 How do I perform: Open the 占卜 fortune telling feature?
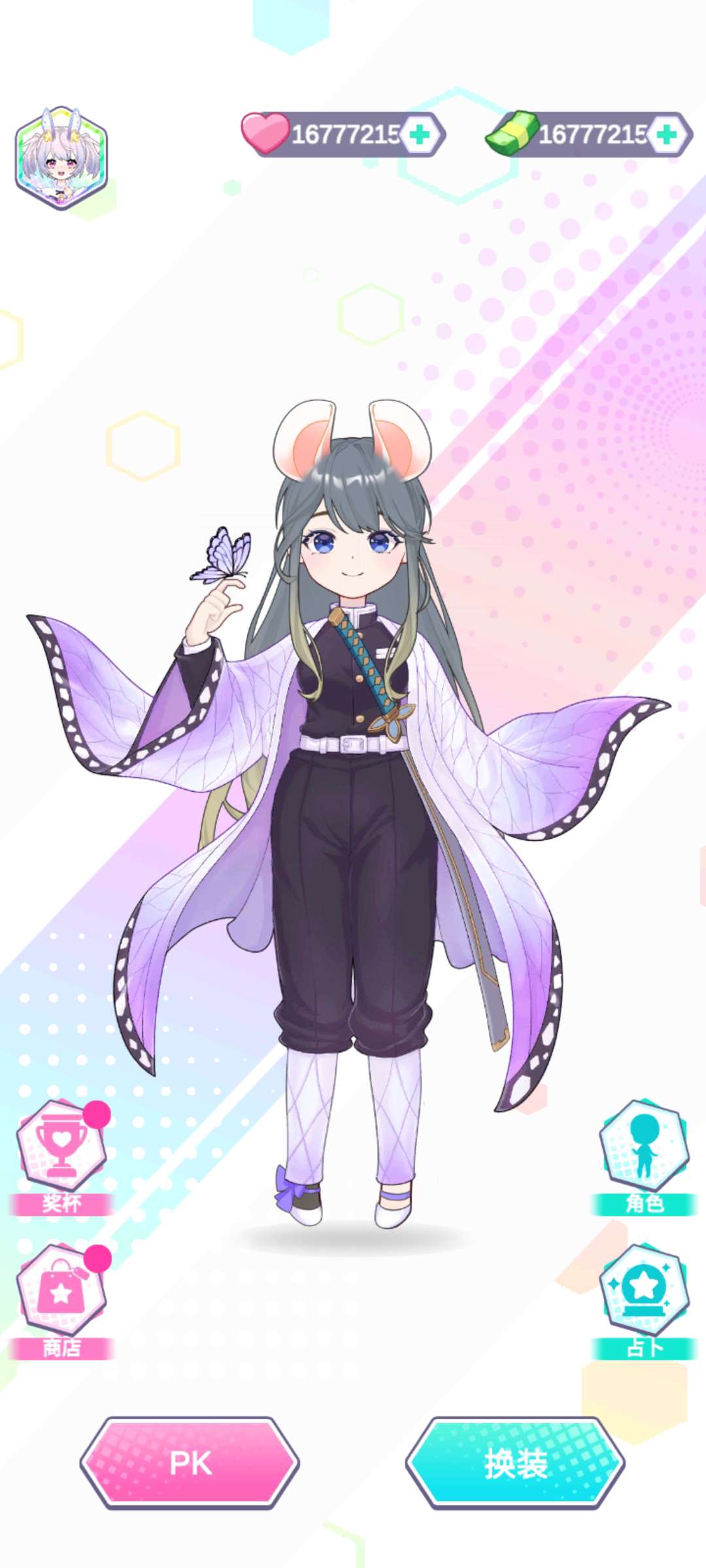coord(644,1292)
